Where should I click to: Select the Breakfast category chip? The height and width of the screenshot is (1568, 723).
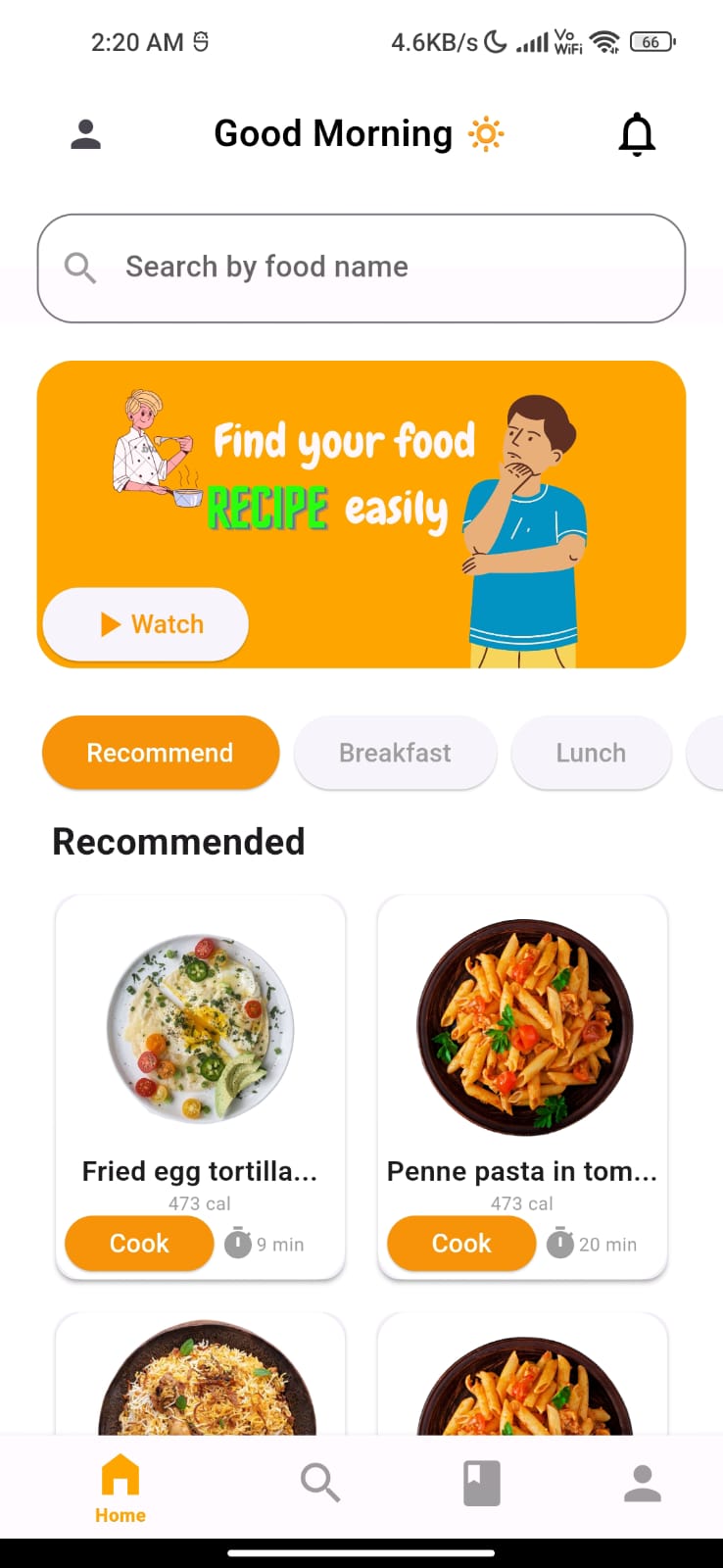[394, 753]
